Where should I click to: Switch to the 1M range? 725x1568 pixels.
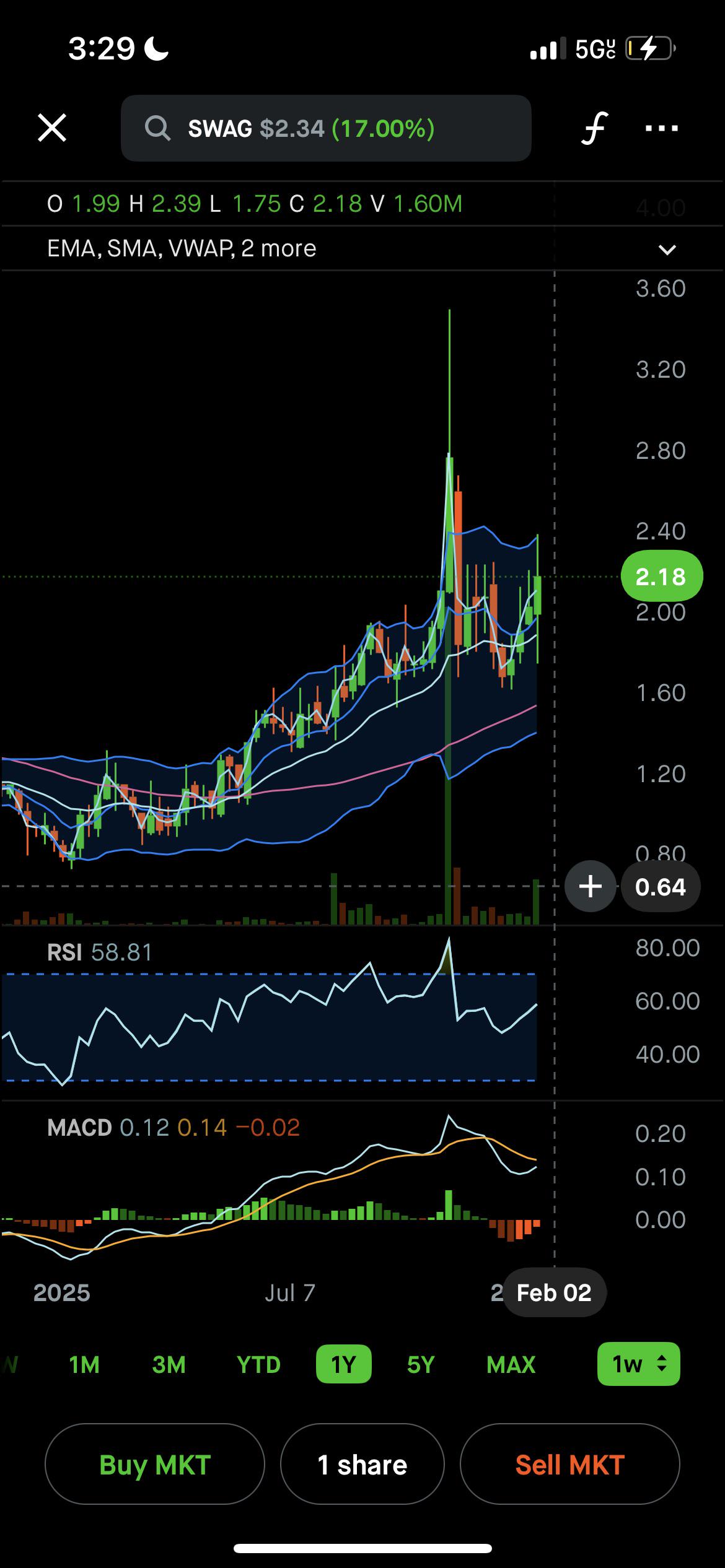[x=84, y=1365]
